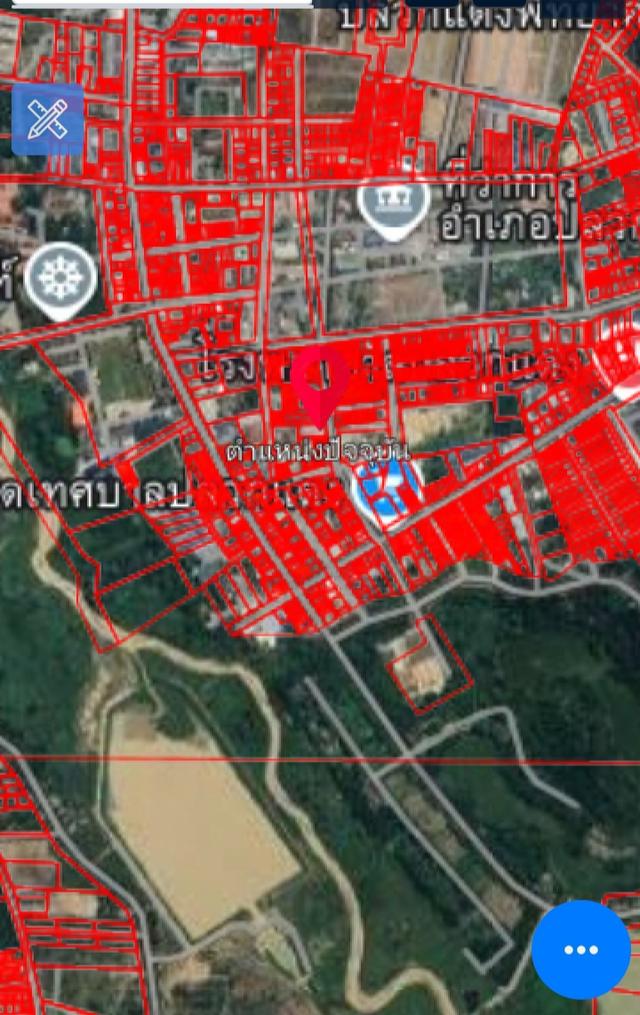Viewport: 640px width, 1015px height.
Task: Open the blue marker beside the red pin
Action: (x=385, y=490)
